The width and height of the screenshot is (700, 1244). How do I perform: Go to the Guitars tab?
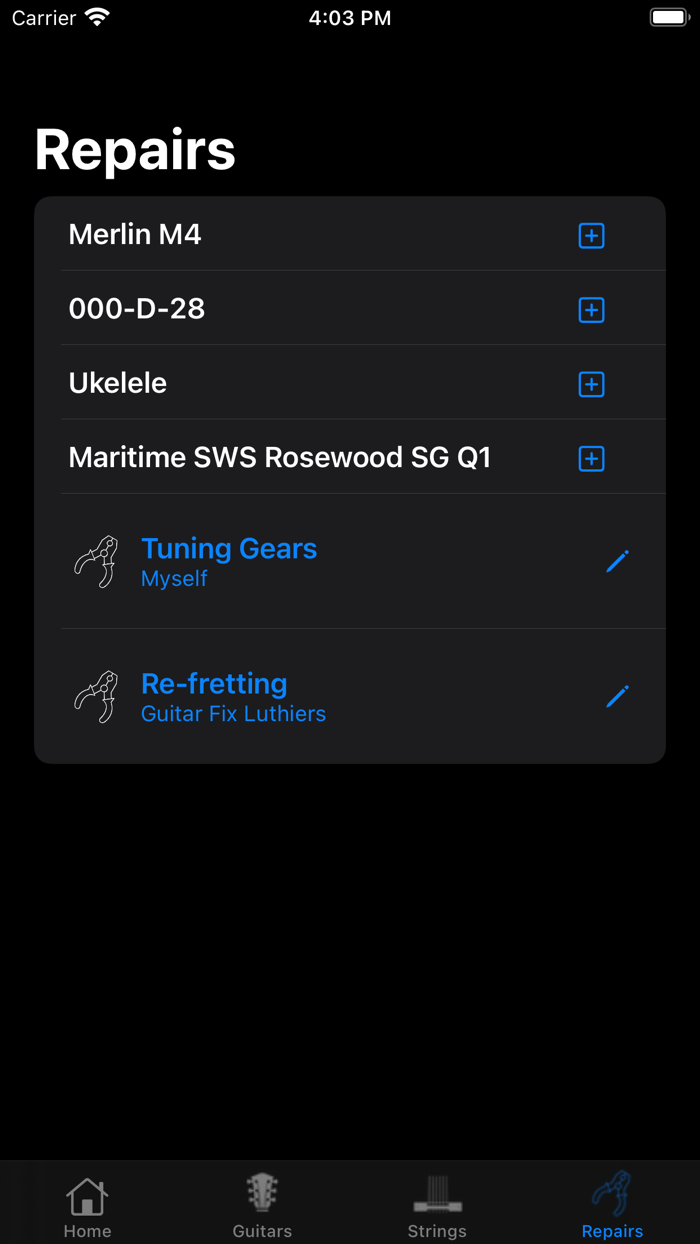coord(262,1207)
